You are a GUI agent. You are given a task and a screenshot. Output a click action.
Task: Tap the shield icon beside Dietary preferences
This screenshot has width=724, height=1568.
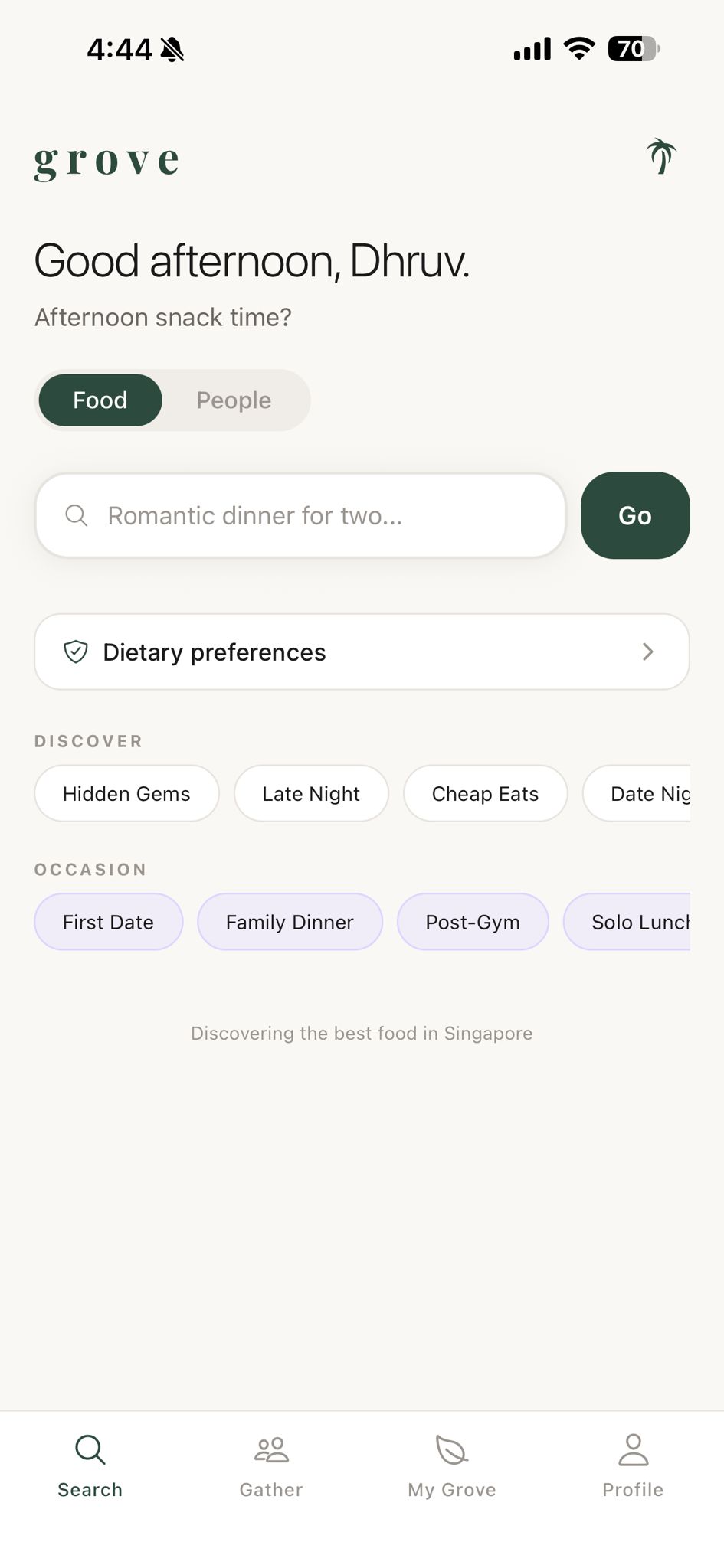tap(76, 652)
